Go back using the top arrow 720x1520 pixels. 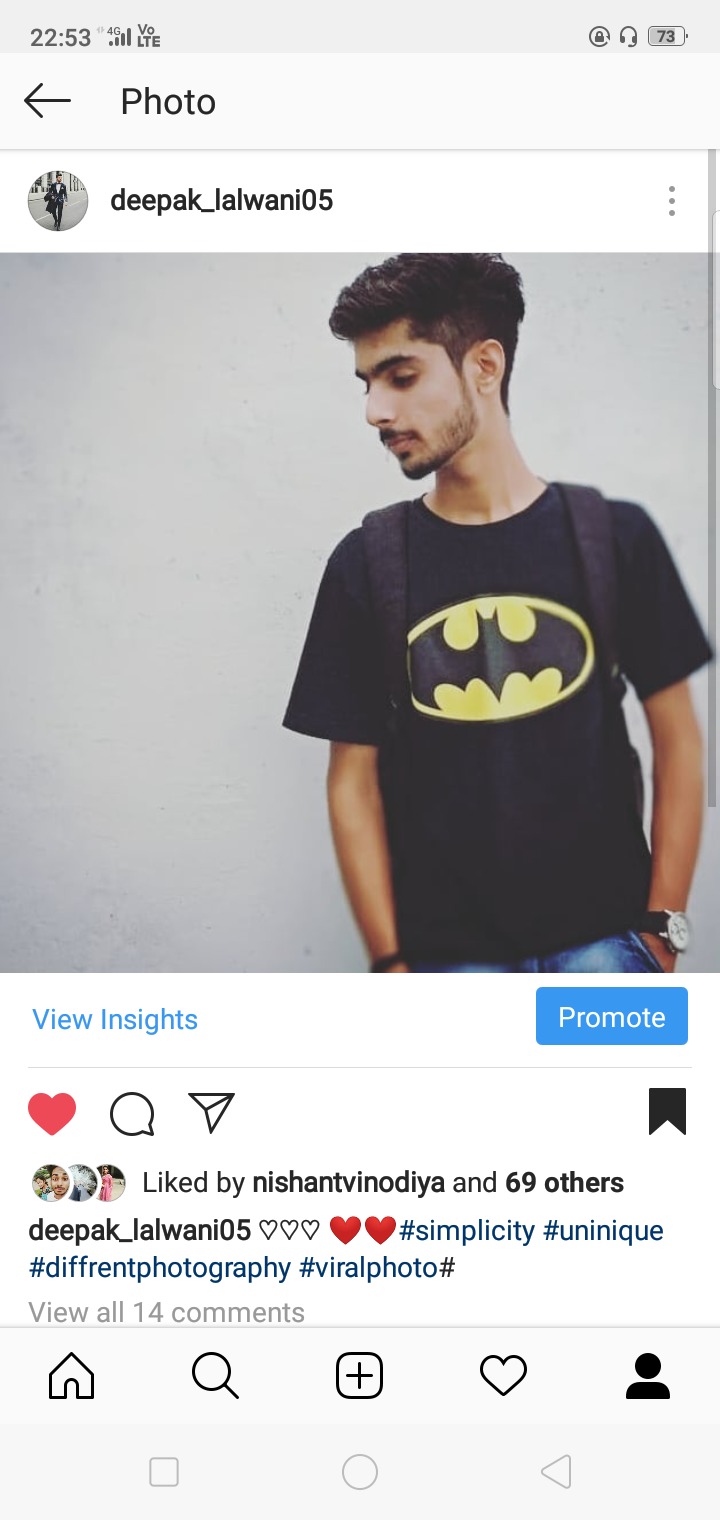47,101
